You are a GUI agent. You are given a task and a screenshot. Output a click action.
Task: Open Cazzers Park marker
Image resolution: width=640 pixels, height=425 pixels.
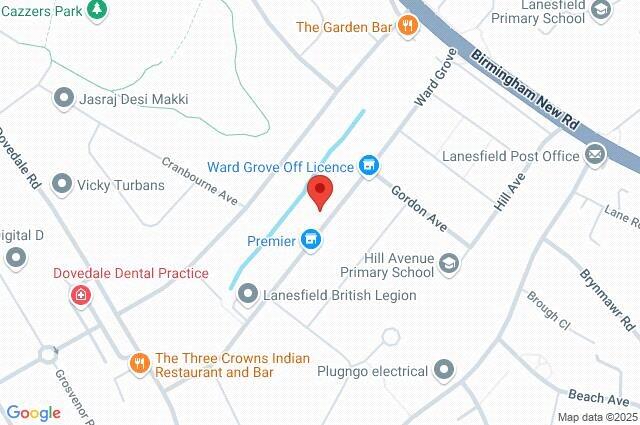coord(96,9)
